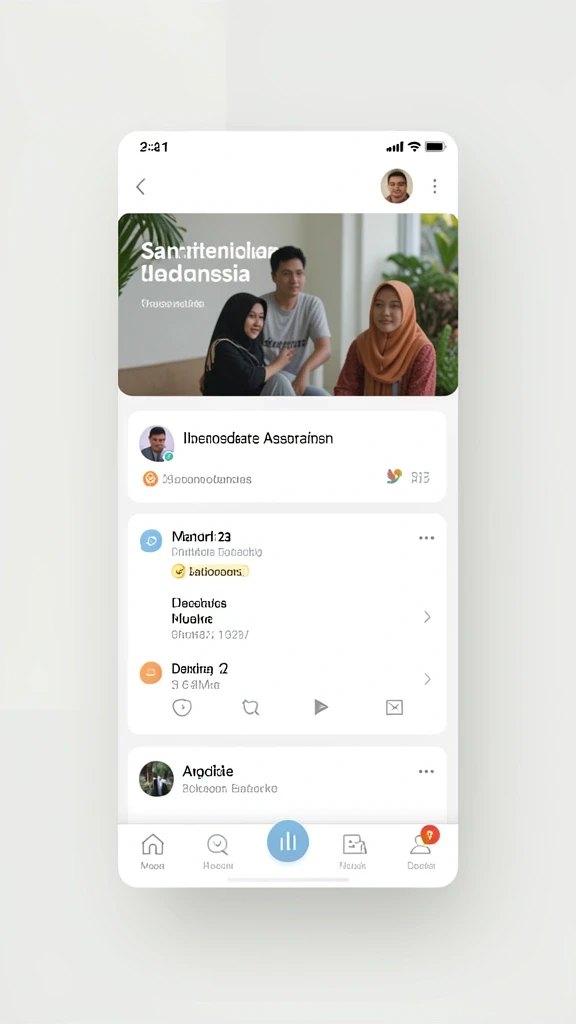Tap the blue center bars button
This screenshot has width=576, height=1024.
[288, 841]
